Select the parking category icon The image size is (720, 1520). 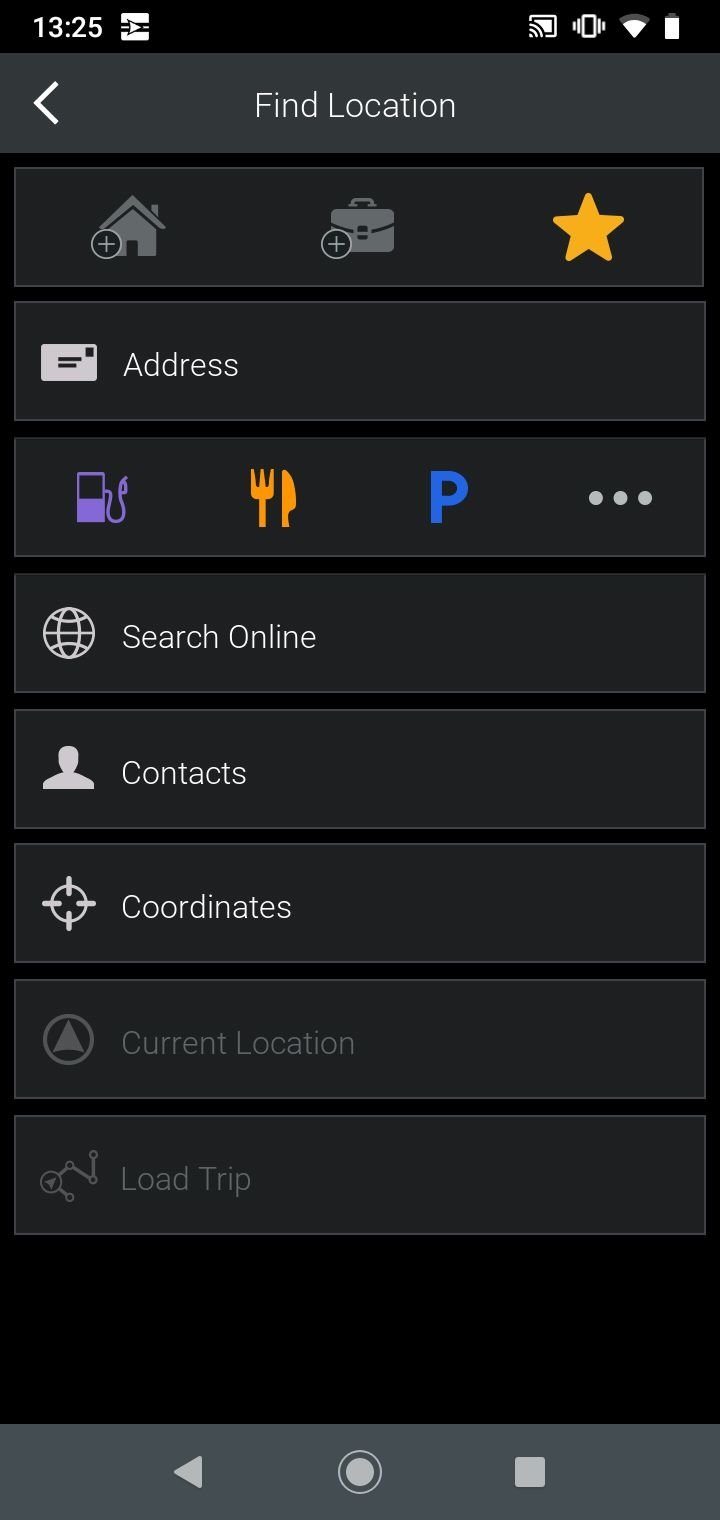point(447,493)
